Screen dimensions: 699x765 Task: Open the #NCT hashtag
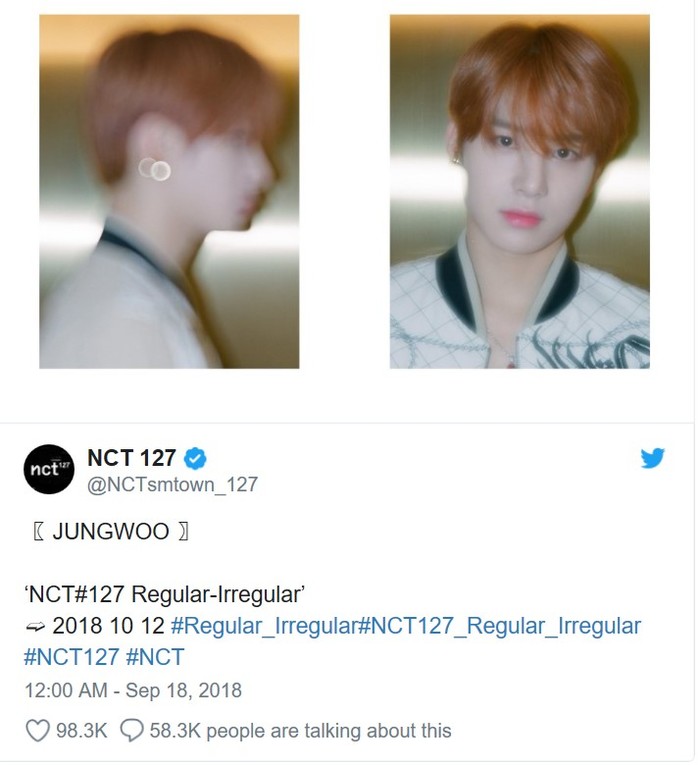pyautogui.click(x=154, y=657)
